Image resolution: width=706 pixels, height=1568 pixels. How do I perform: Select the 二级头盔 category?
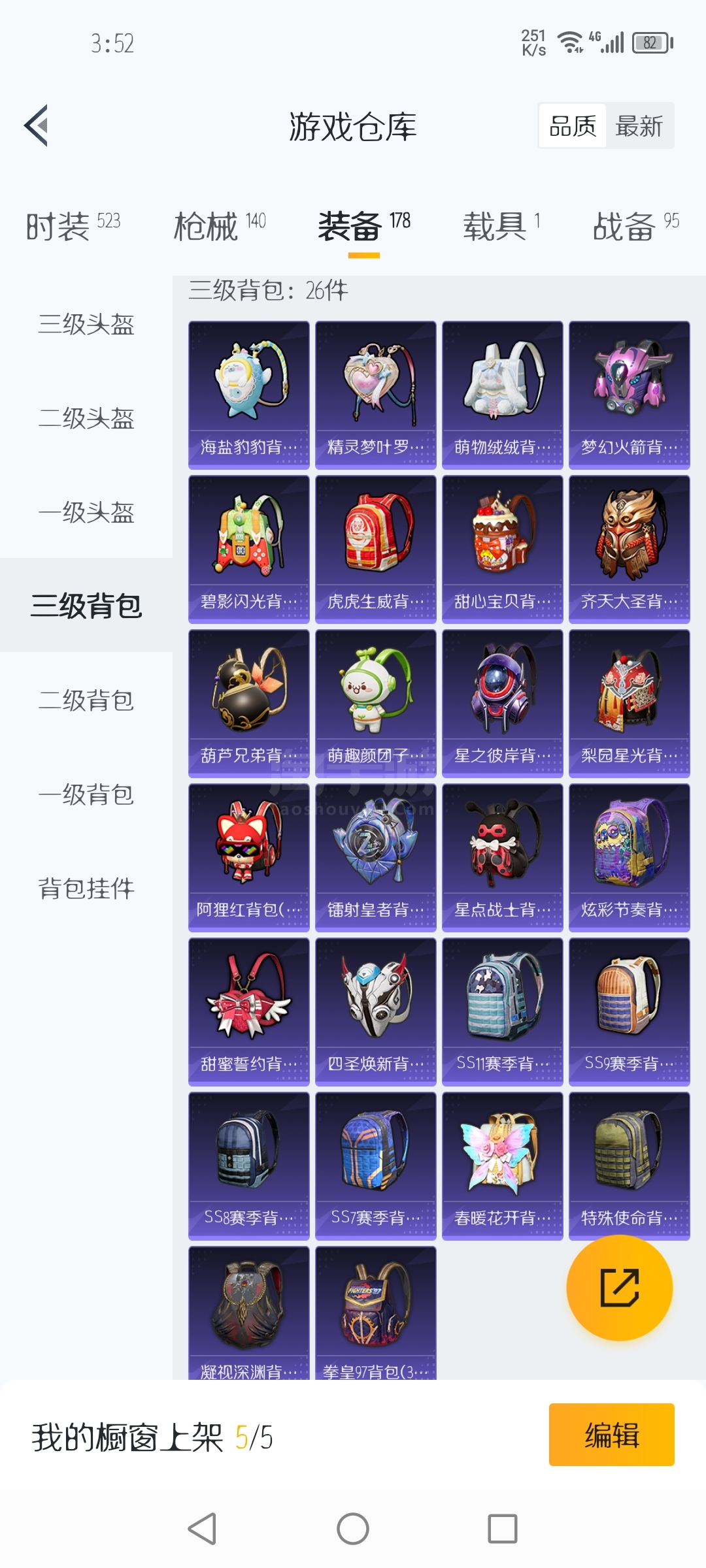(x=86, y=418)
